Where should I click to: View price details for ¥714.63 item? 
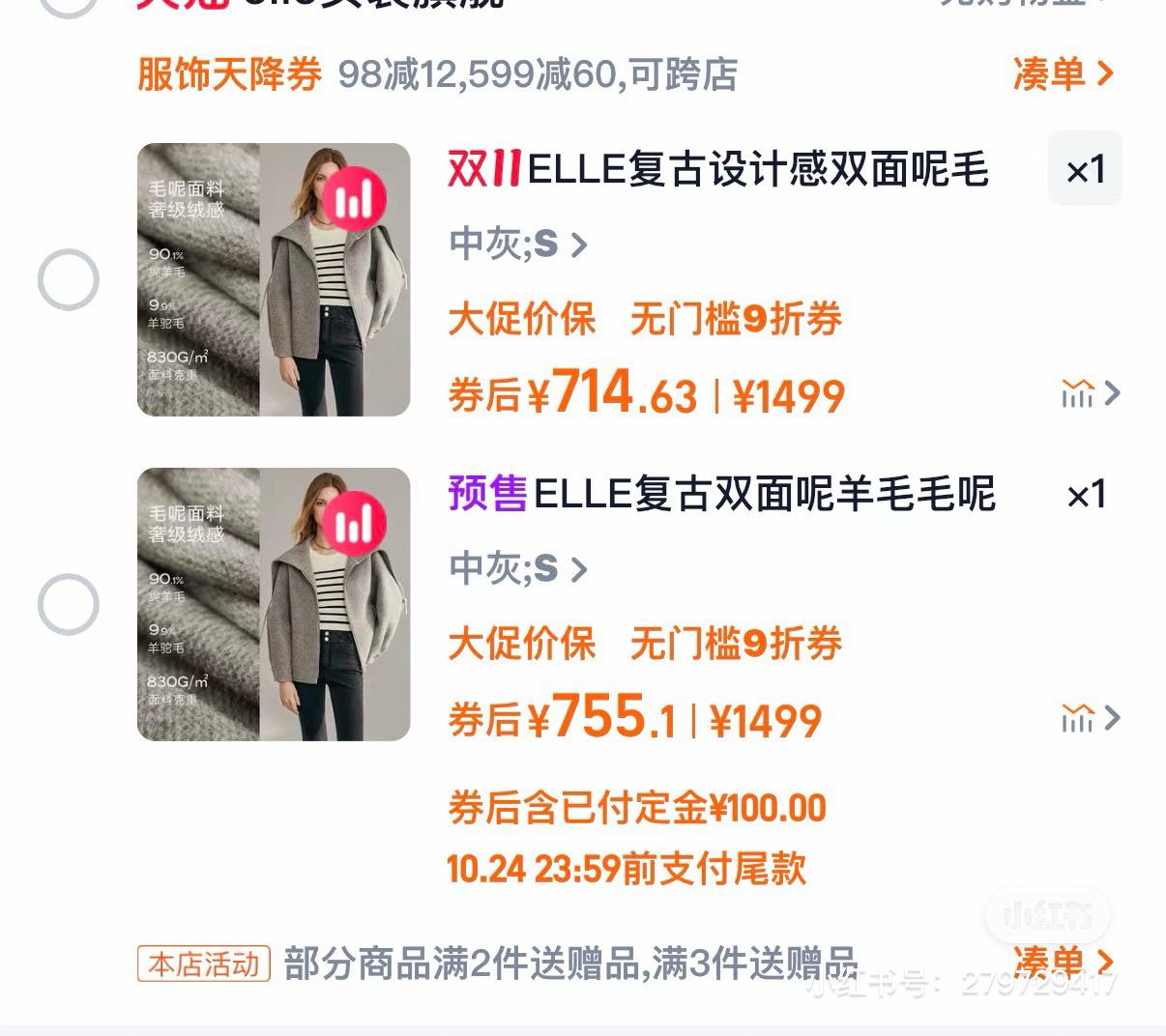click(1091, 393)
